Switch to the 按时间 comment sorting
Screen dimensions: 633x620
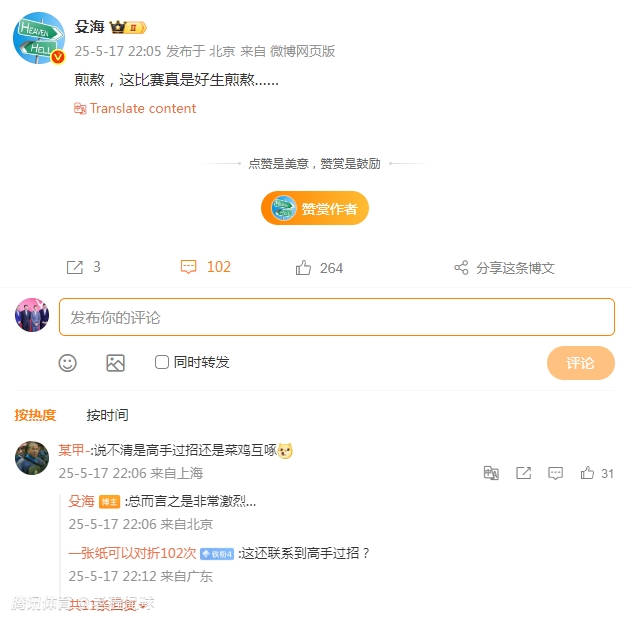(x=107, y=415)
